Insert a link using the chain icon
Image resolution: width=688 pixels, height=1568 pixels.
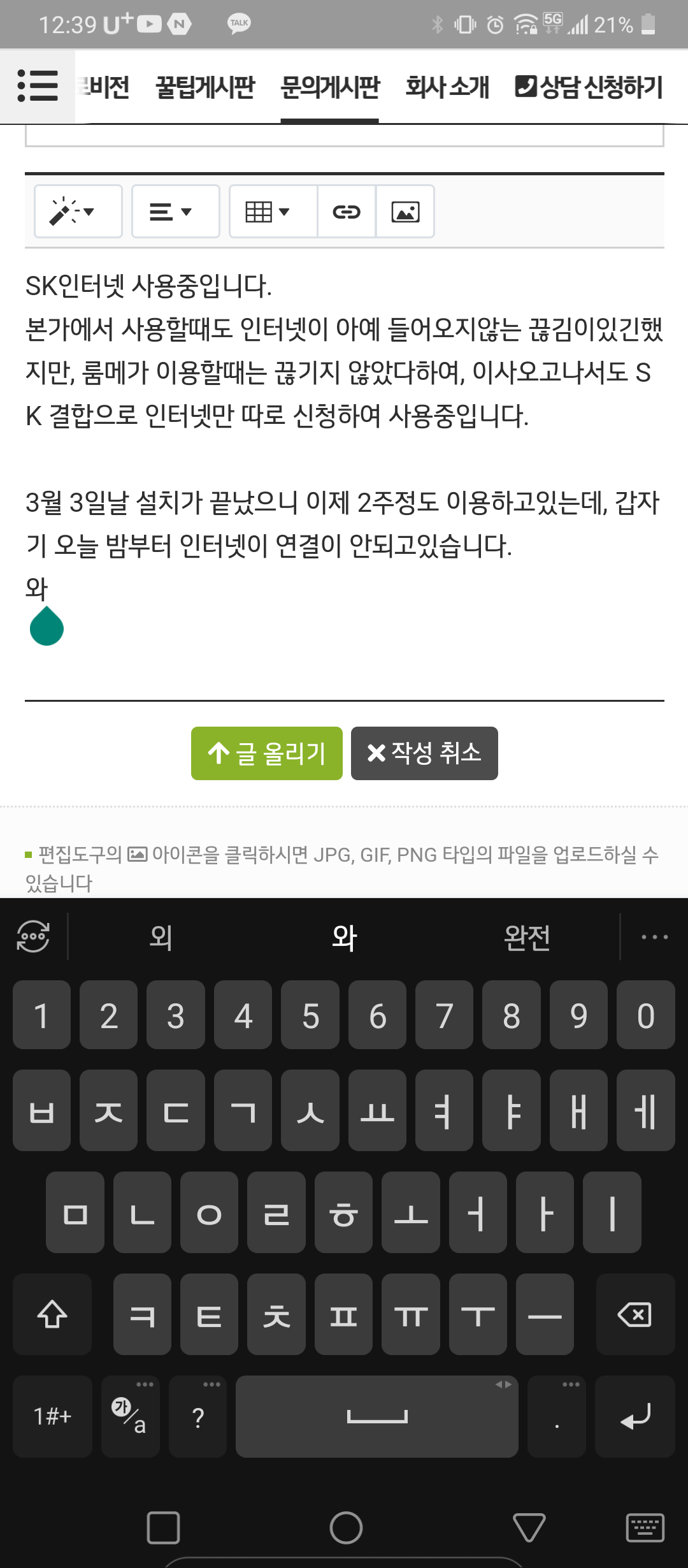click(x=347, y=212)
